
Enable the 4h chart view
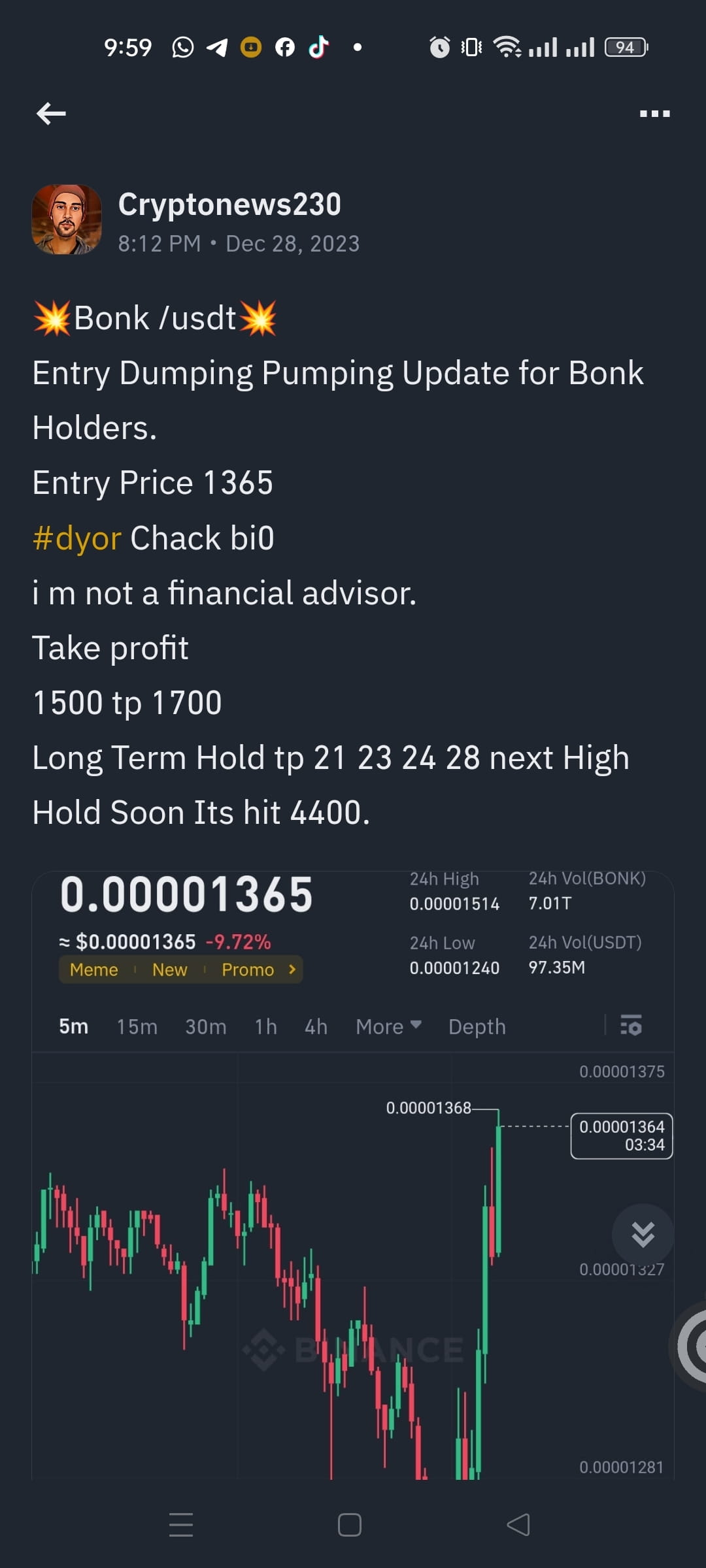(x=315, y=1026)
